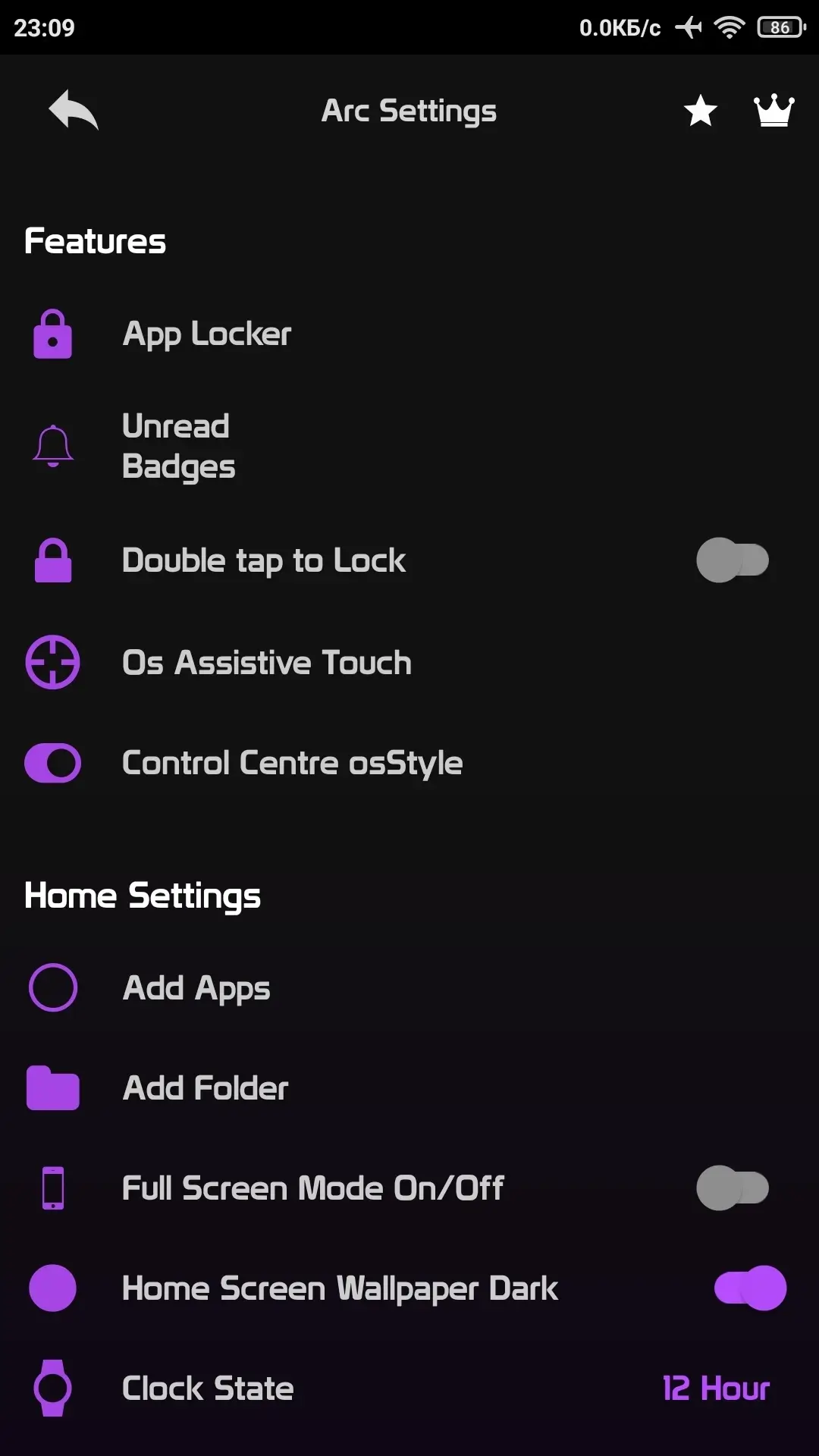Open the premium crown icon
The image size is (819, 1456).
tap(773, 111)
